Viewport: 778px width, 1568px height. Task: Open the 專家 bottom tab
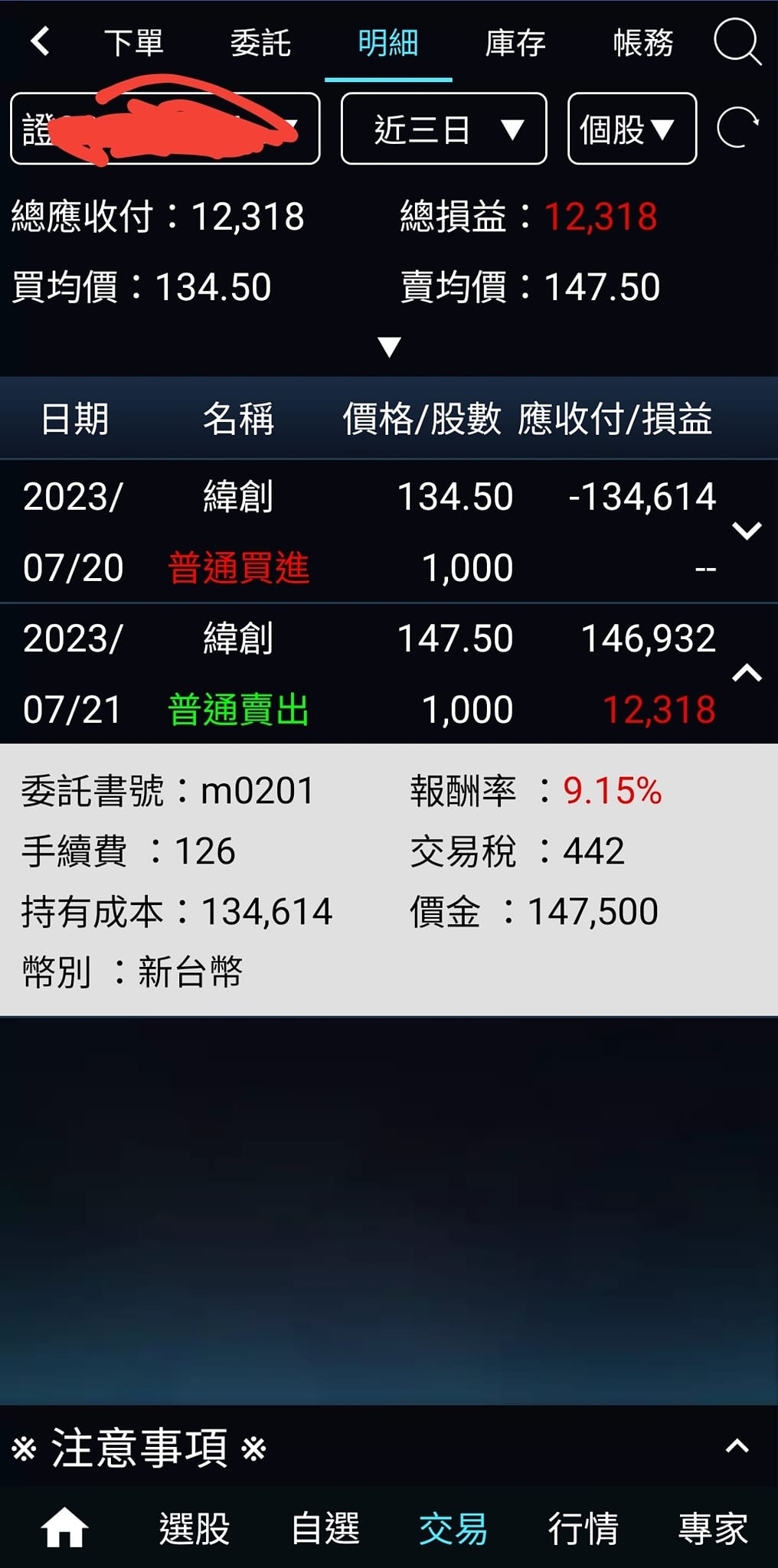(x=713, y=1528)
